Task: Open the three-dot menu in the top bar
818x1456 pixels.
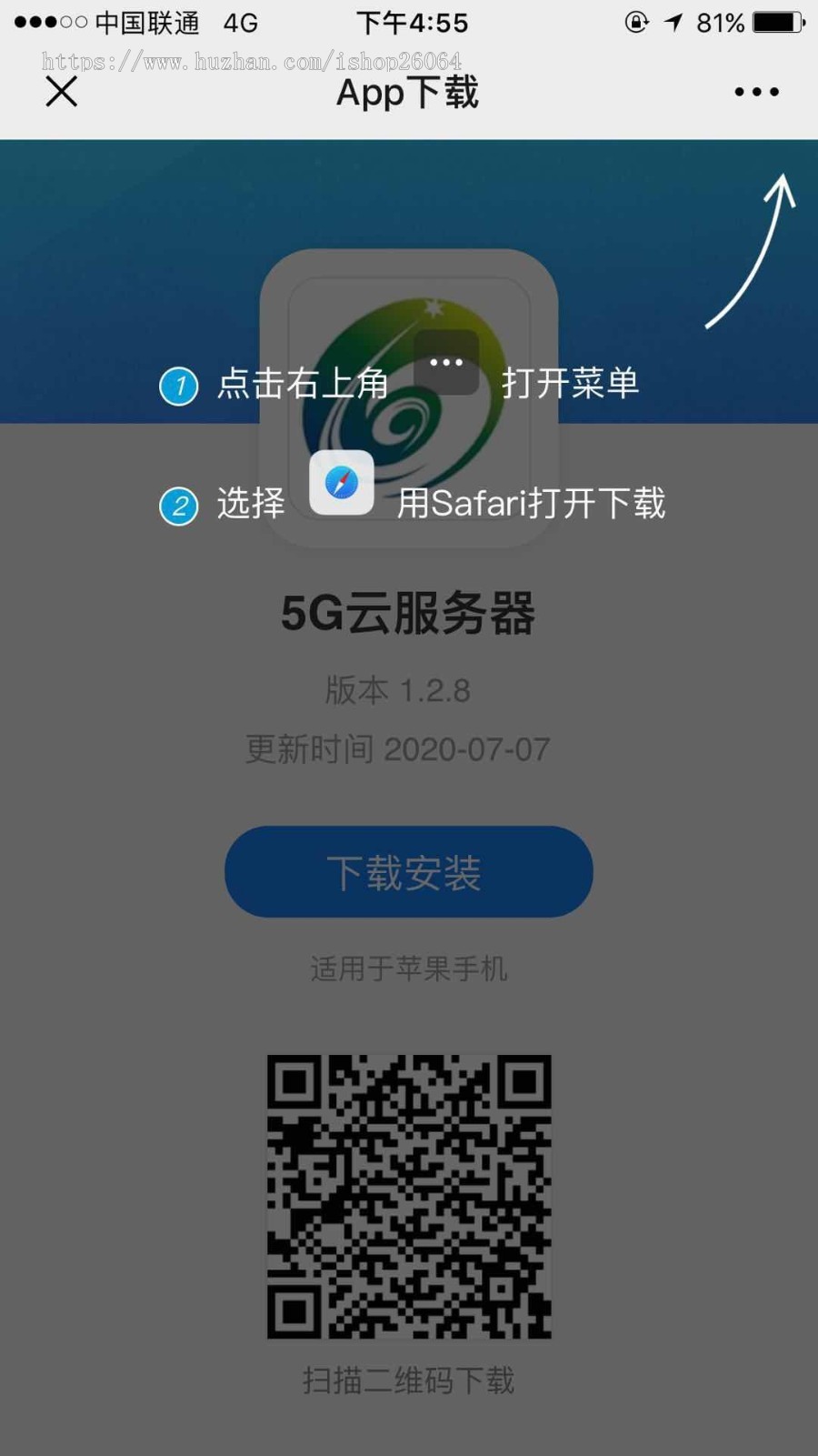Action: click(x=756, y=92)
